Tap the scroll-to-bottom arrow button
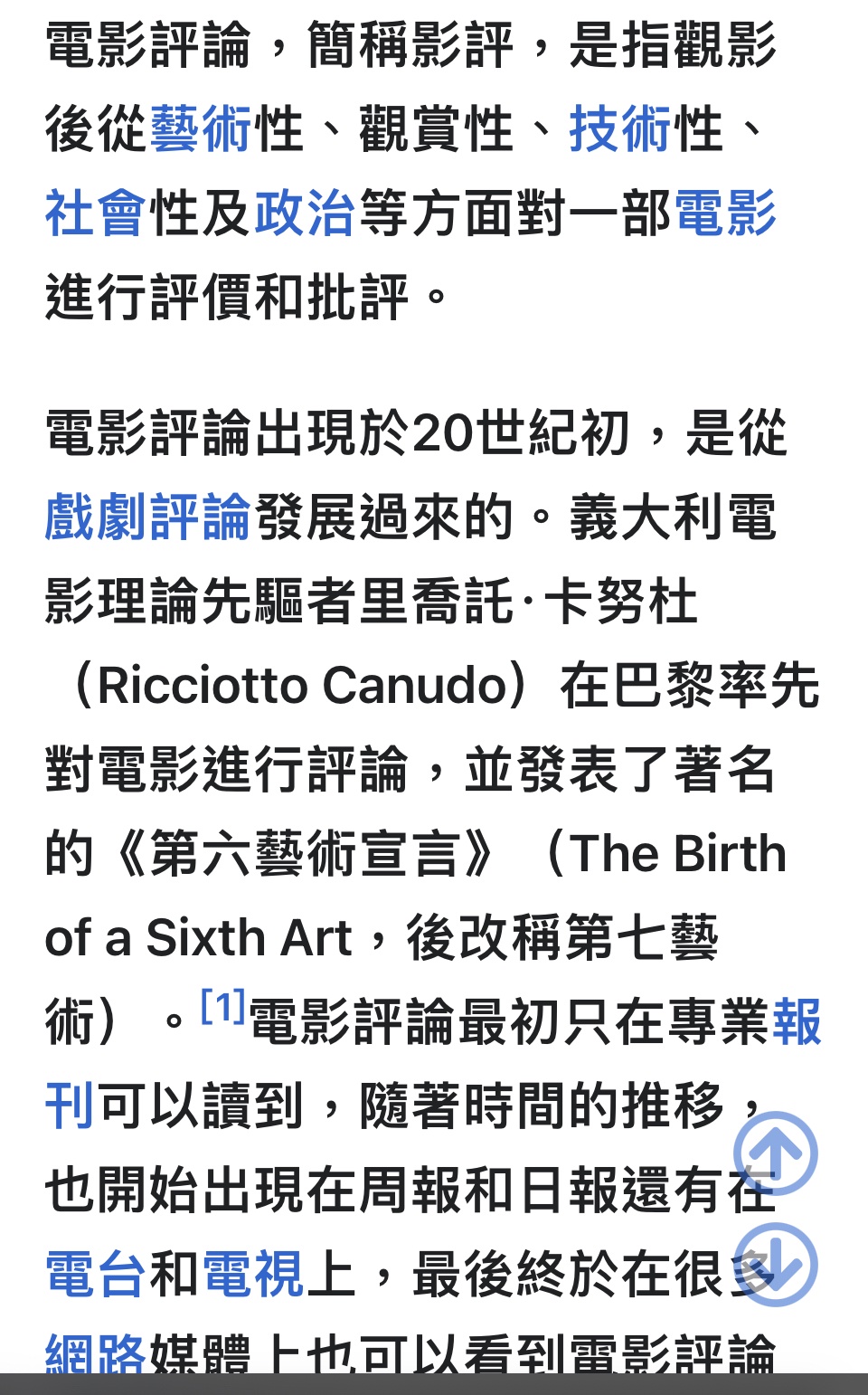 coord(776,1265)
